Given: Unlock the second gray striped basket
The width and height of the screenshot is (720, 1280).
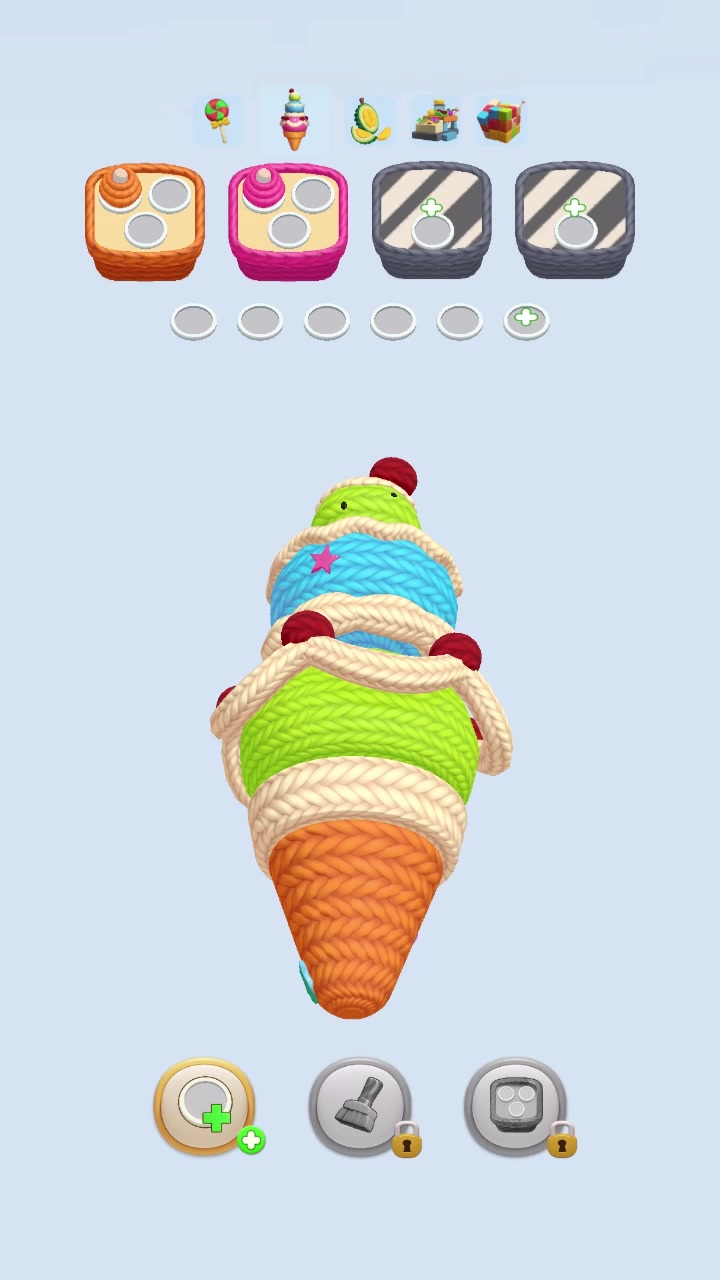Looking at the screenshot, I should pos(574,220).
